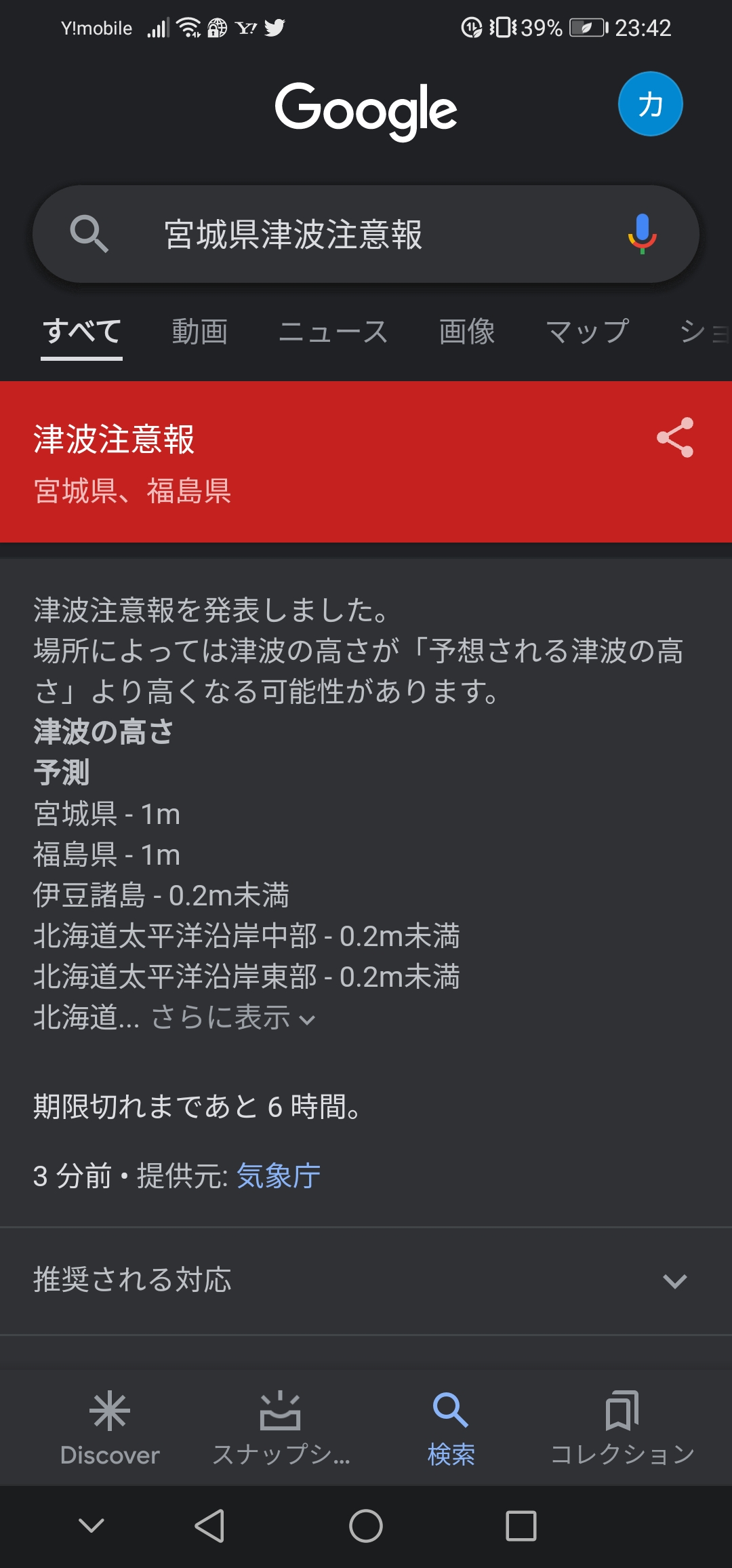
Task: Switch to the 画像 tab
Action: coord(466,332)
